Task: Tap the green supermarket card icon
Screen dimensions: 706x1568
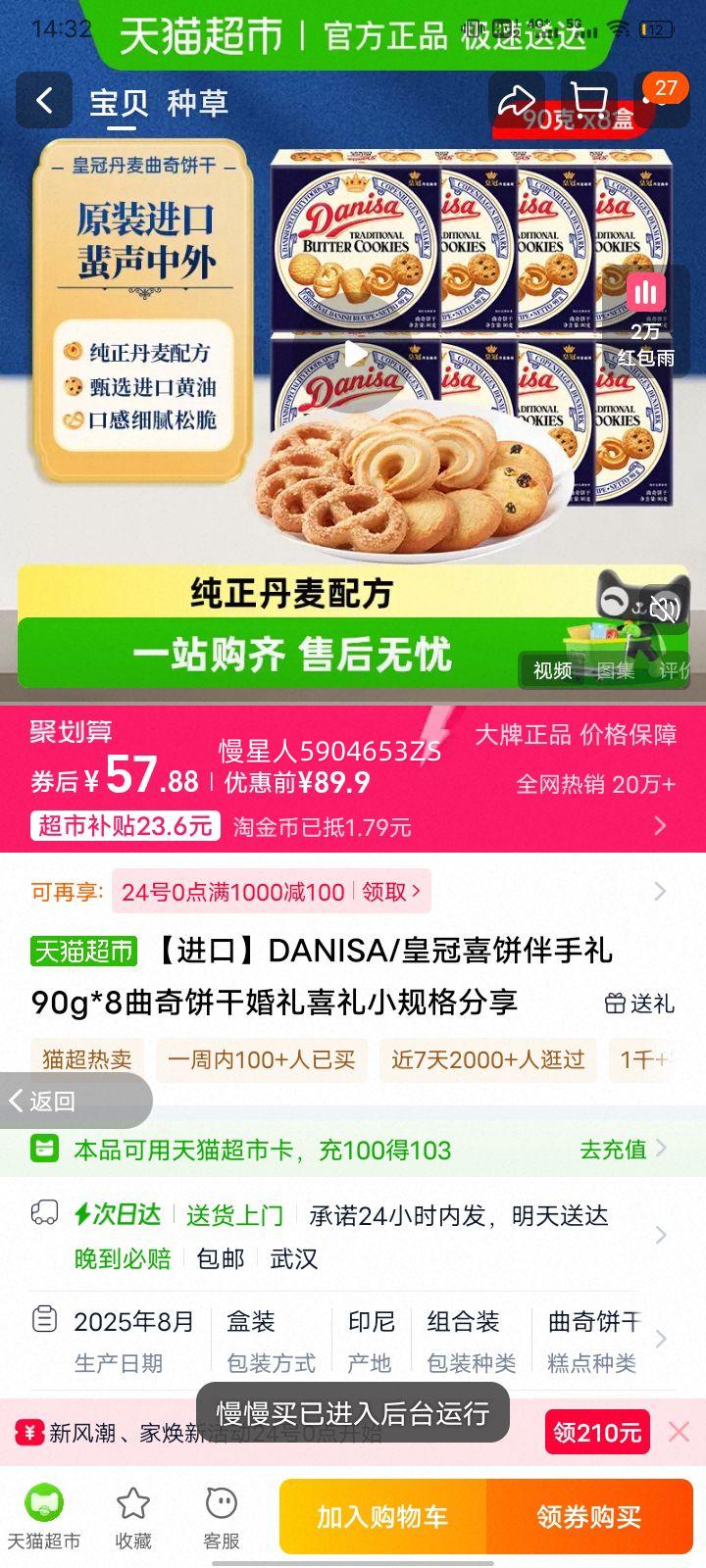Action: (43, 1150)
